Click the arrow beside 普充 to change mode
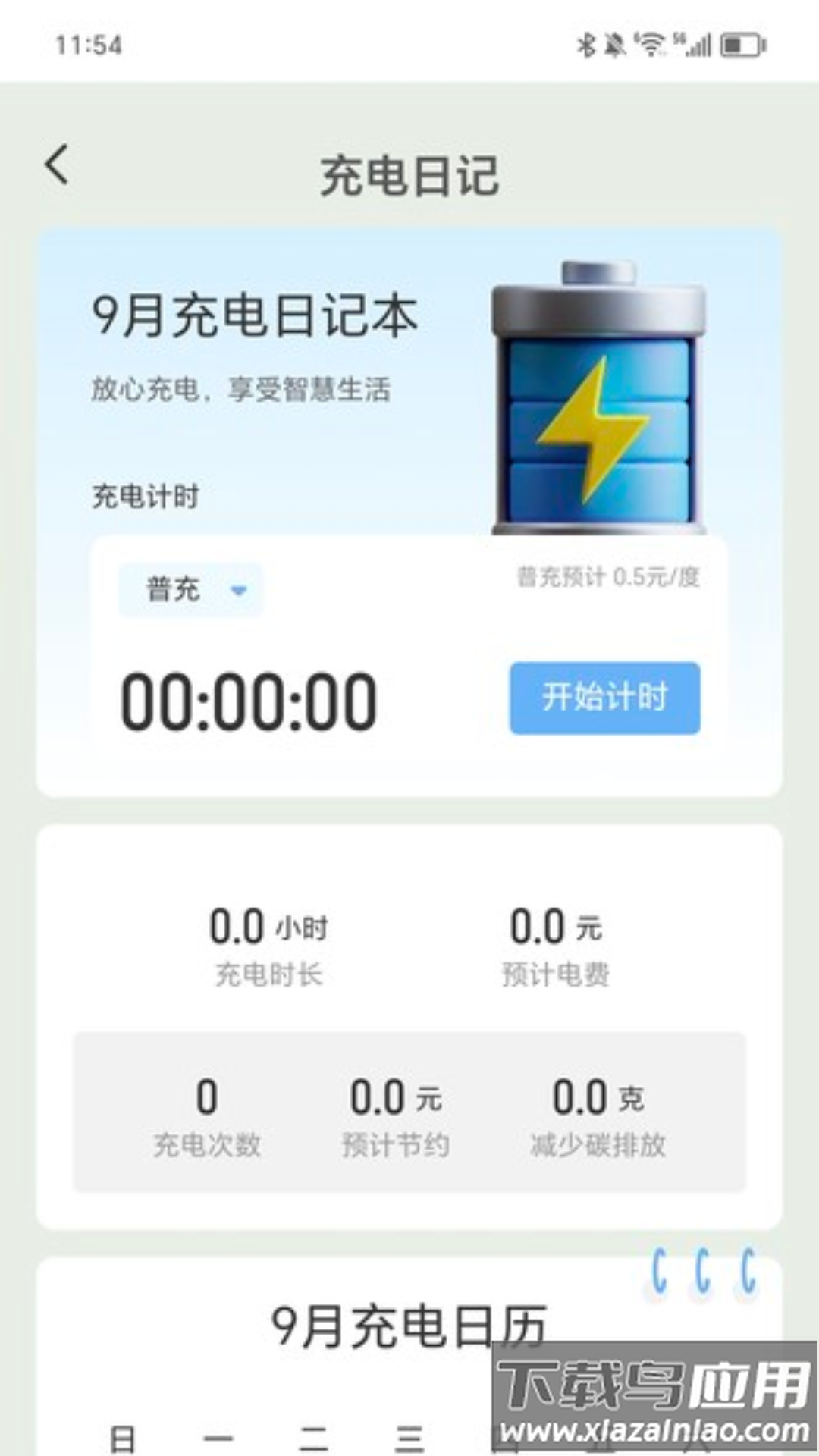This screenshot has width=819, height=1456. point(236,590)
